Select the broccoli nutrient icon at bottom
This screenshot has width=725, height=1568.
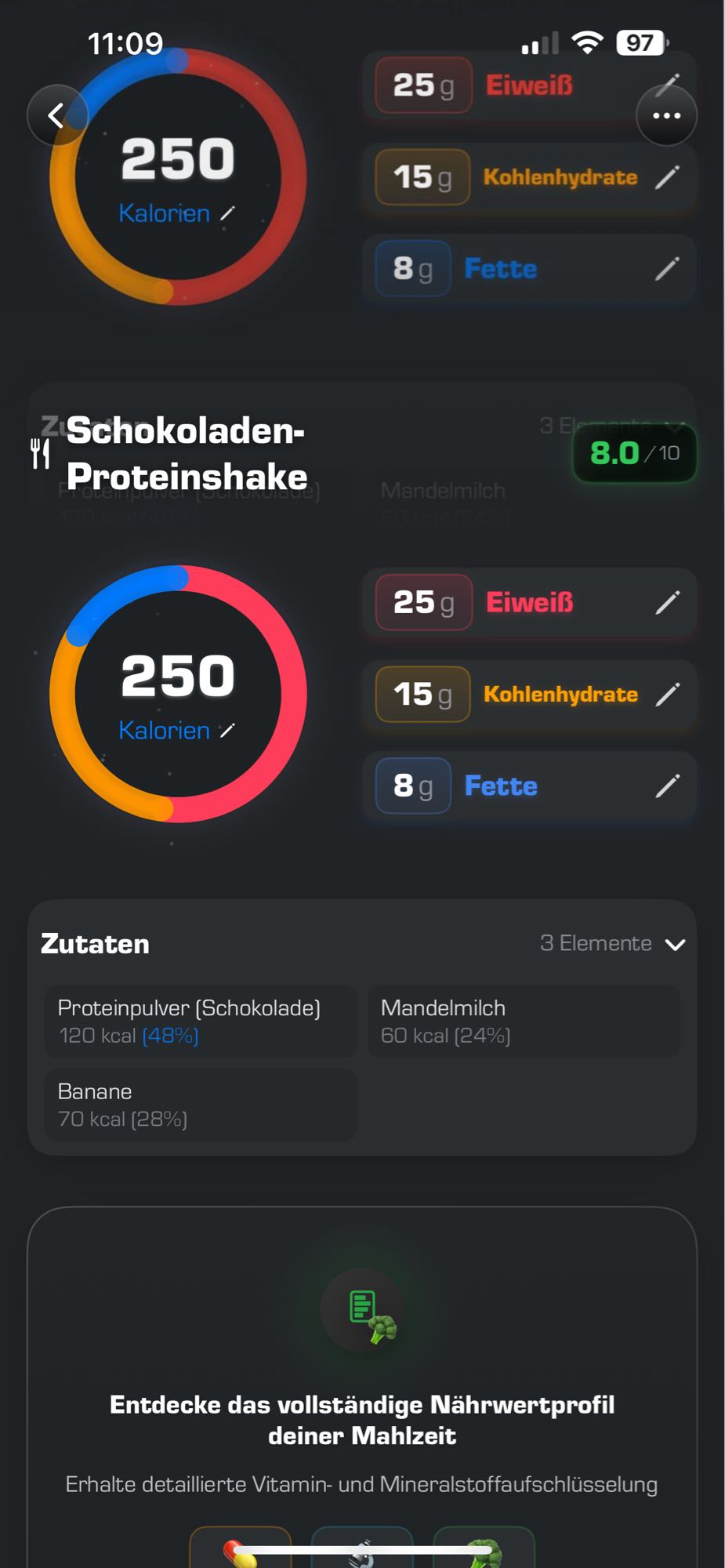click(x=483, y=1555)
